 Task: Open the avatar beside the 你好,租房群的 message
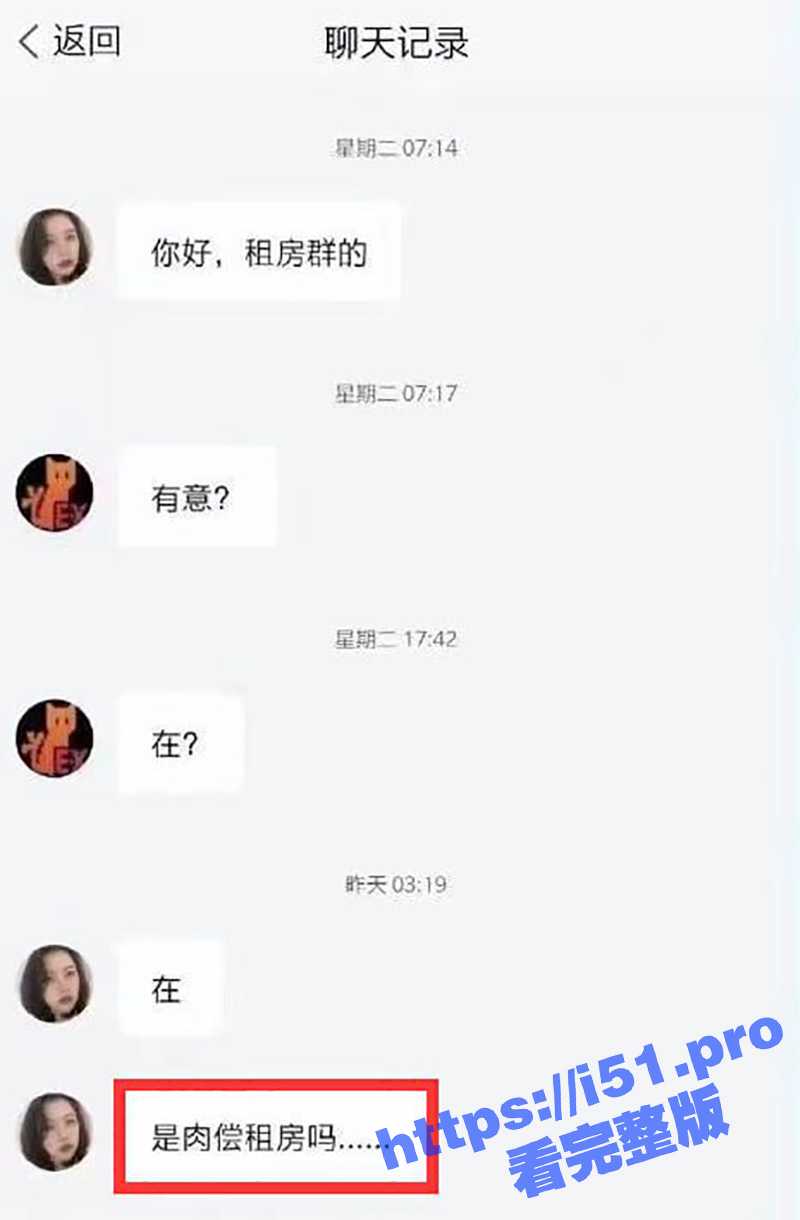tap(56, 247)
